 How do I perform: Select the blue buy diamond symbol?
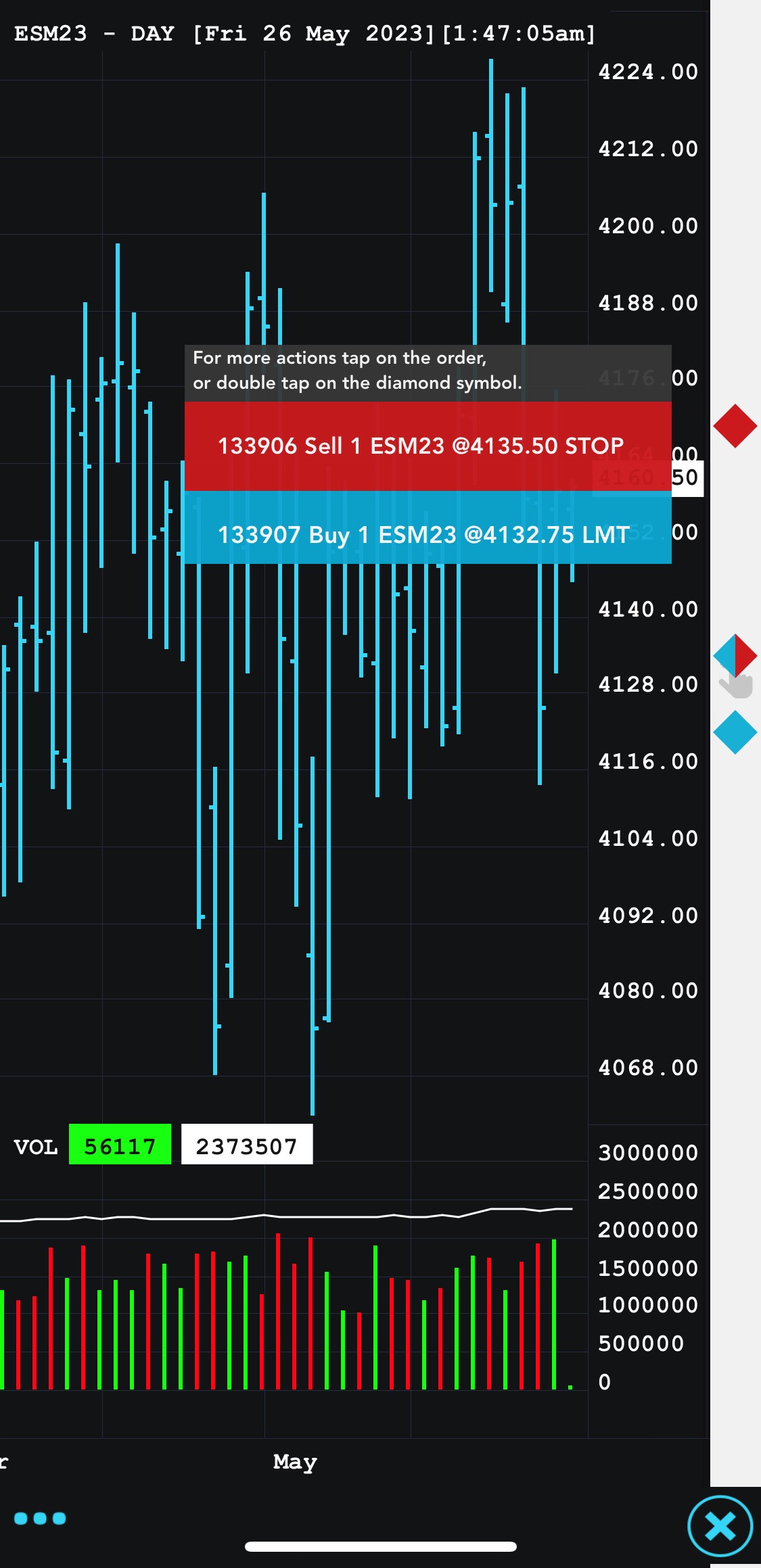[735, 732]
